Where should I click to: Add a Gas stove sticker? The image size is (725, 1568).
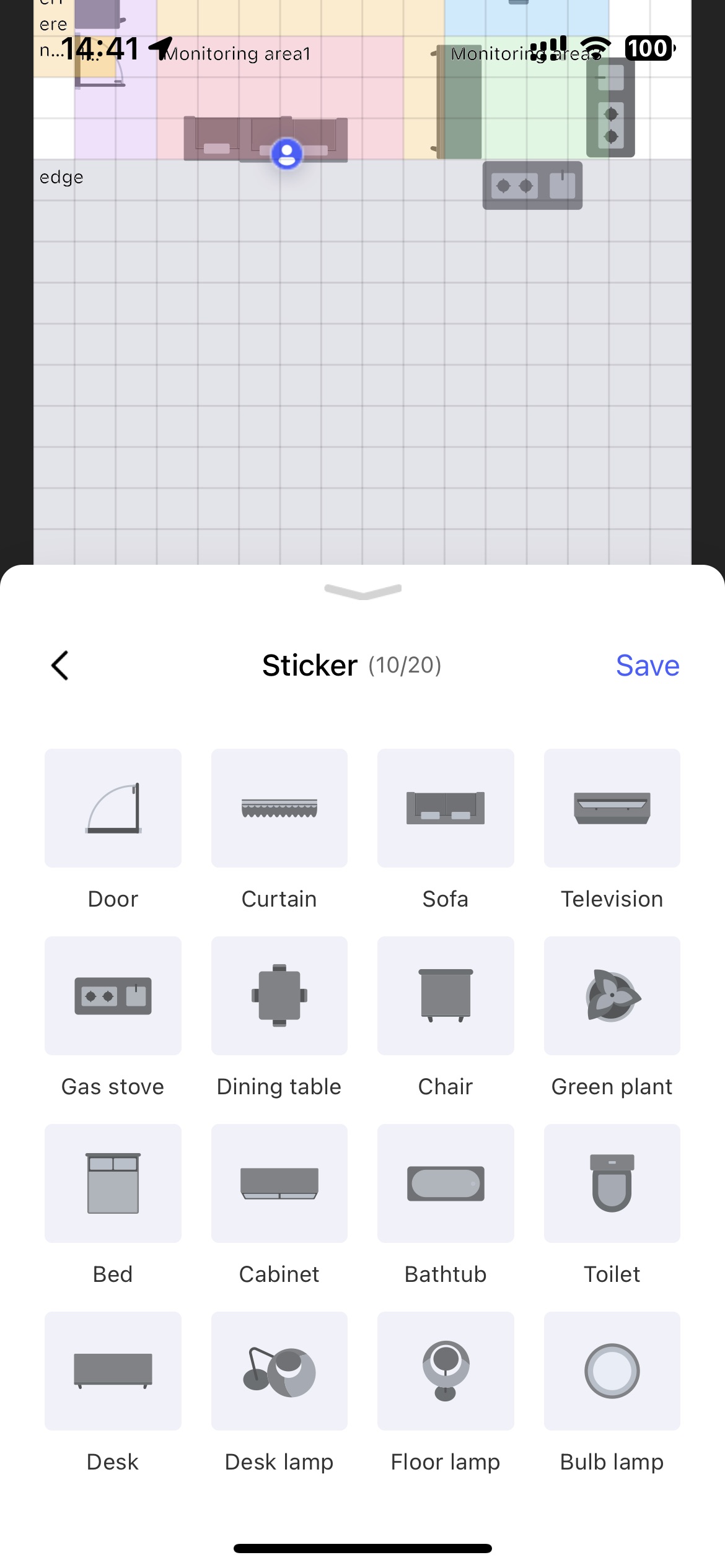pyautogui.click(x=113, y=996)
